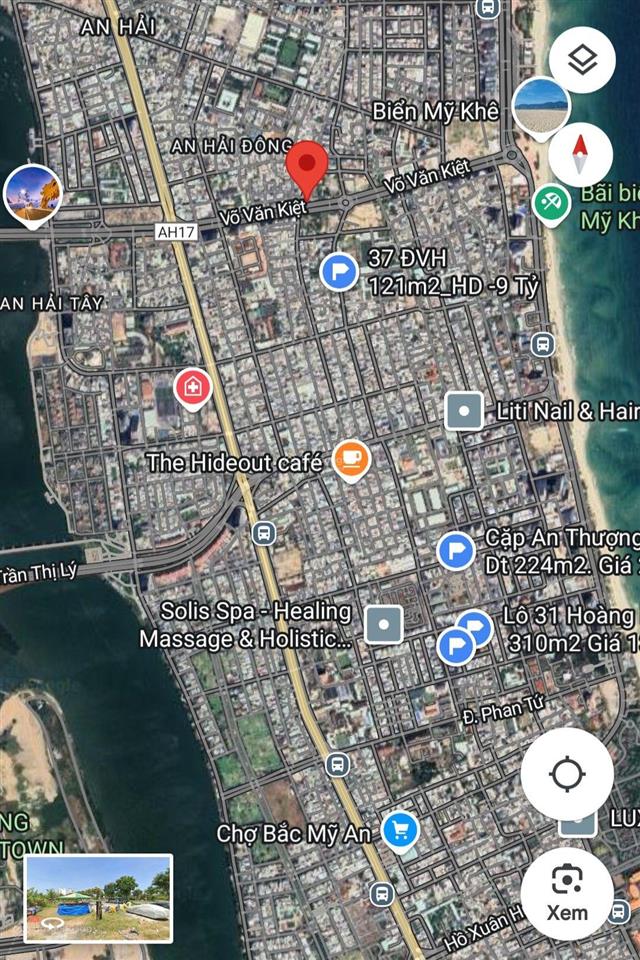Select the Bãi biển Mỹ Khê beach marker
Image resolution: width=640 pixels, height=960 pixels.
coord(549,203)
